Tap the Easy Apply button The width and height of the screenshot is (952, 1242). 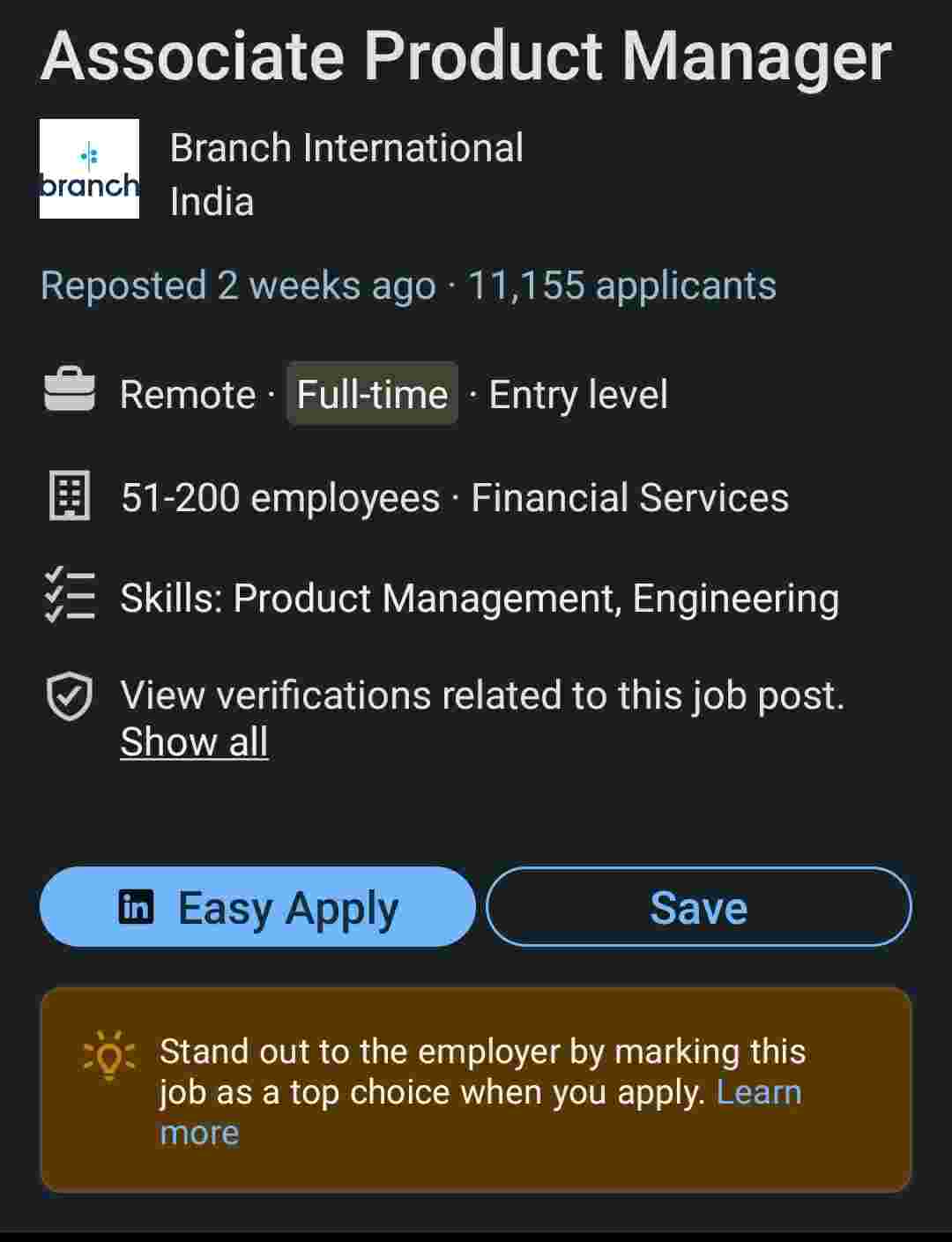click(257, 907)
